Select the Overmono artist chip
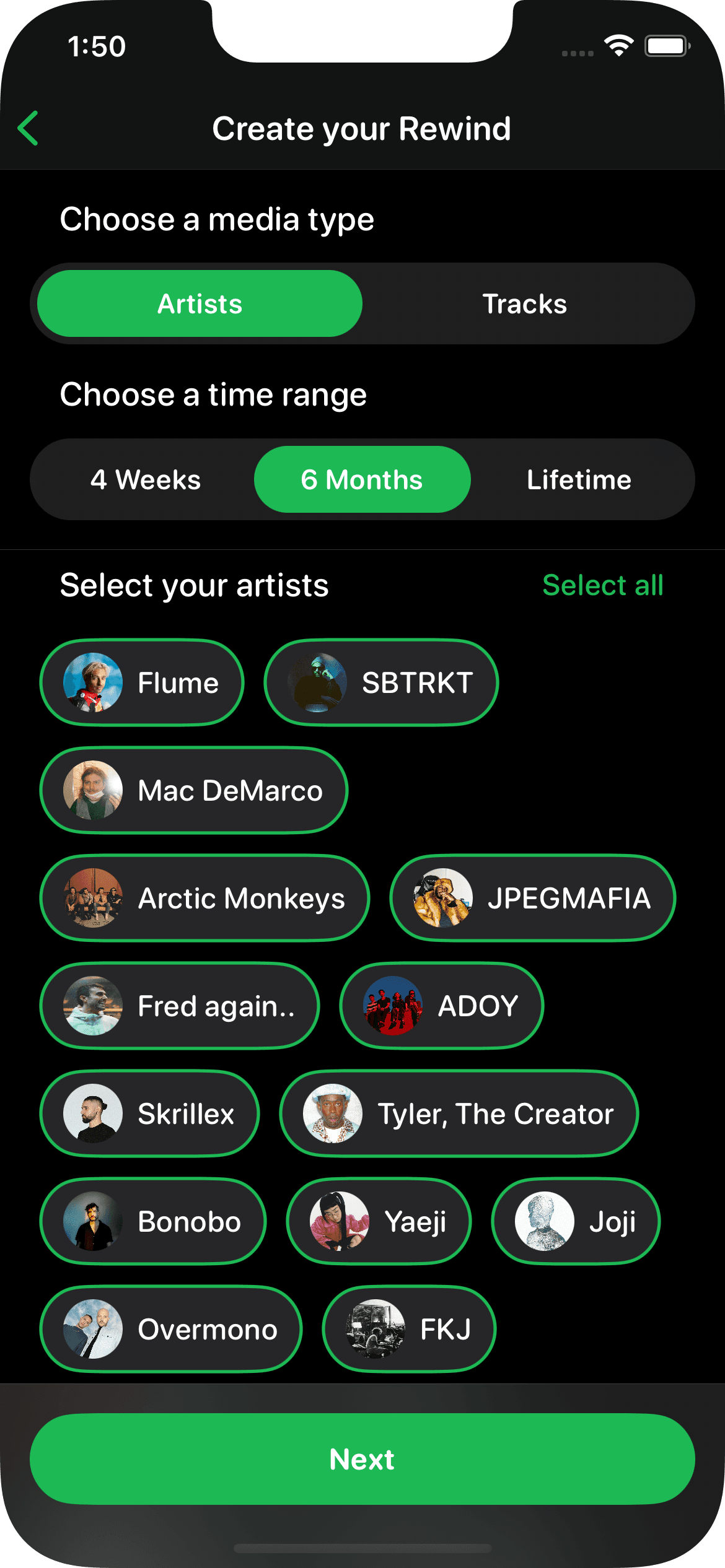This screenshot has width=725, height=1568. point(170,1328)
